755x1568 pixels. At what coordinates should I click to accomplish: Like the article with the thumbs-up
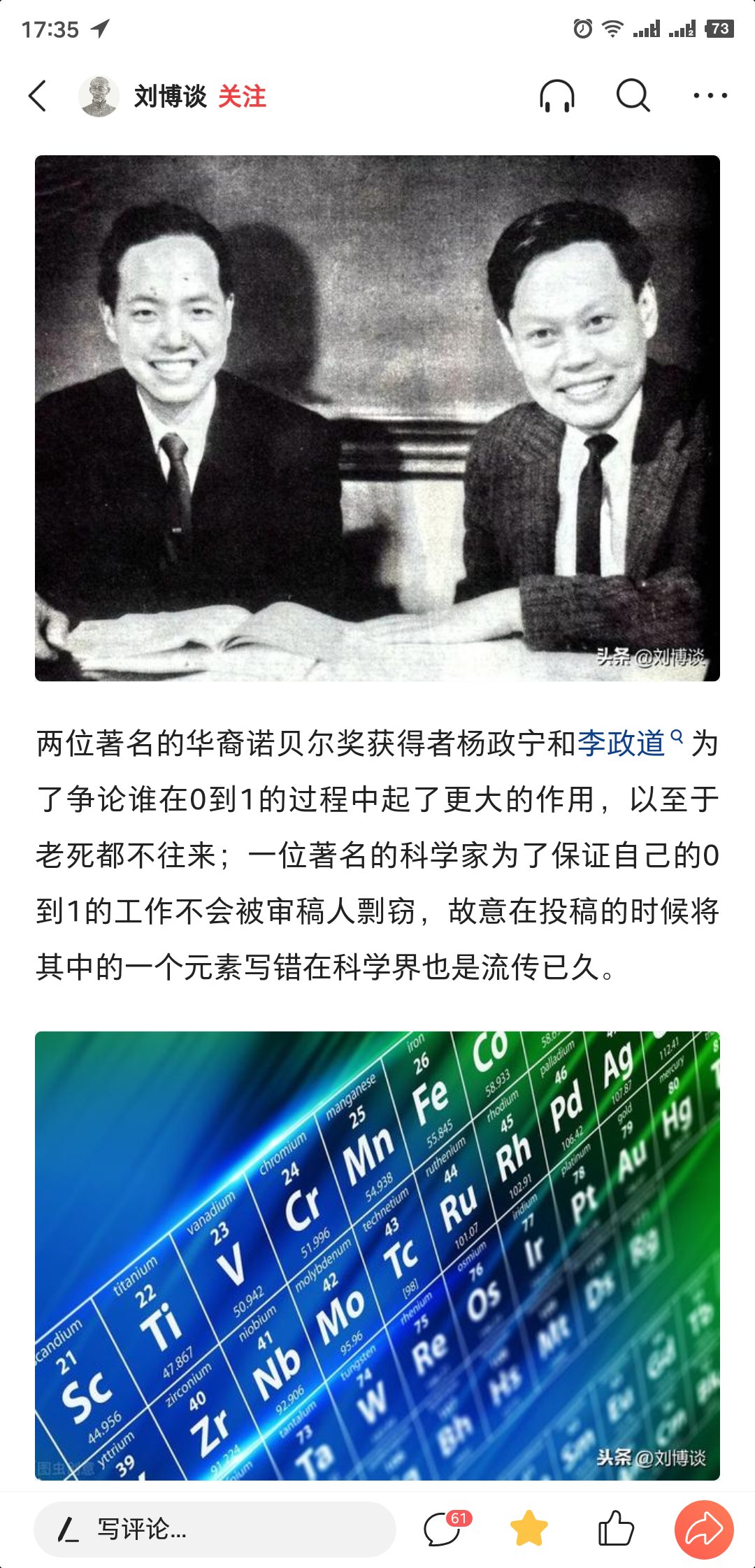[616, 1530]
